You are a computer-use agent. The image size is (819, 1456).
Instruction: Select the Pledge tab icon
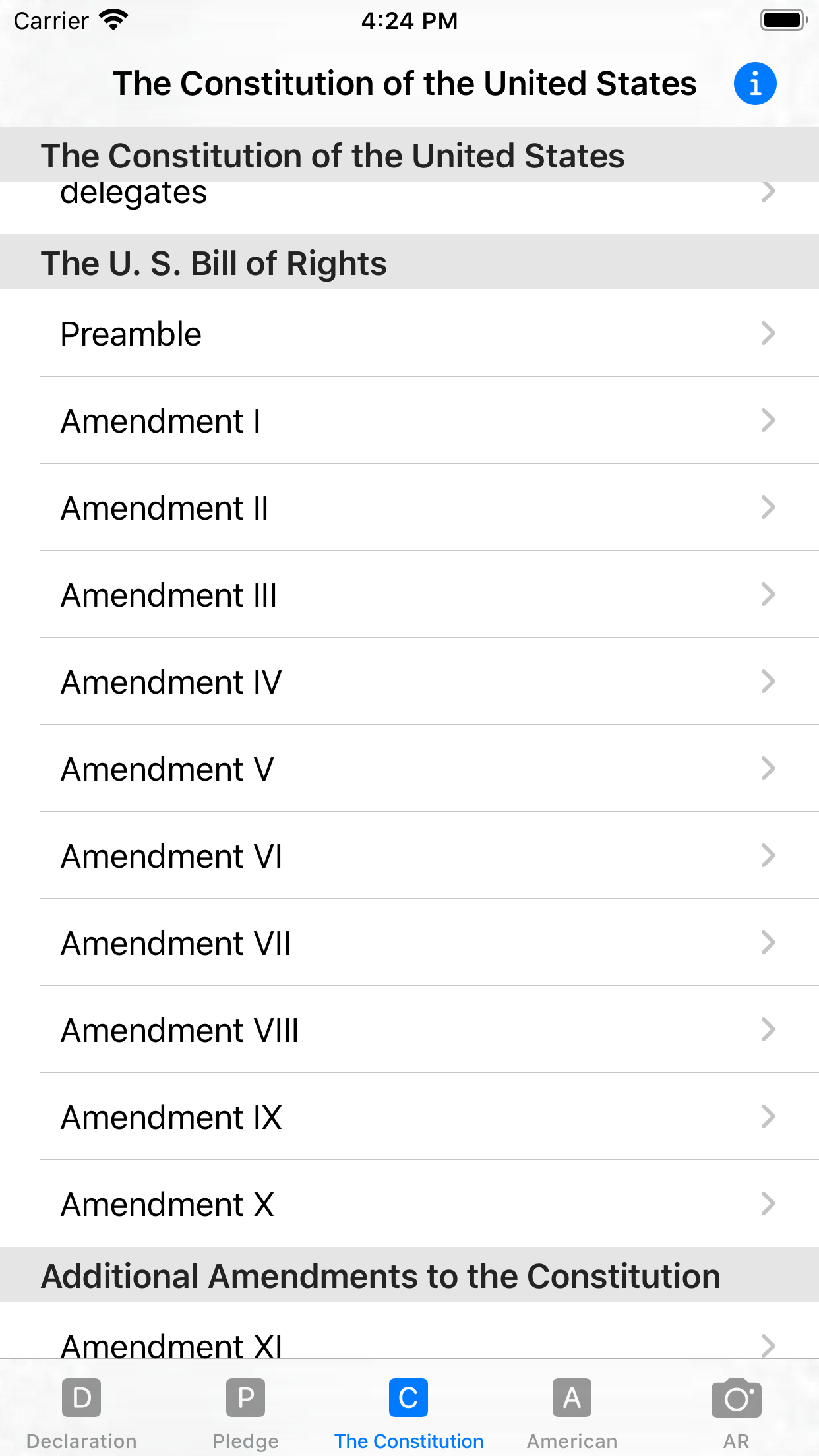click(x=245, y=1398)
